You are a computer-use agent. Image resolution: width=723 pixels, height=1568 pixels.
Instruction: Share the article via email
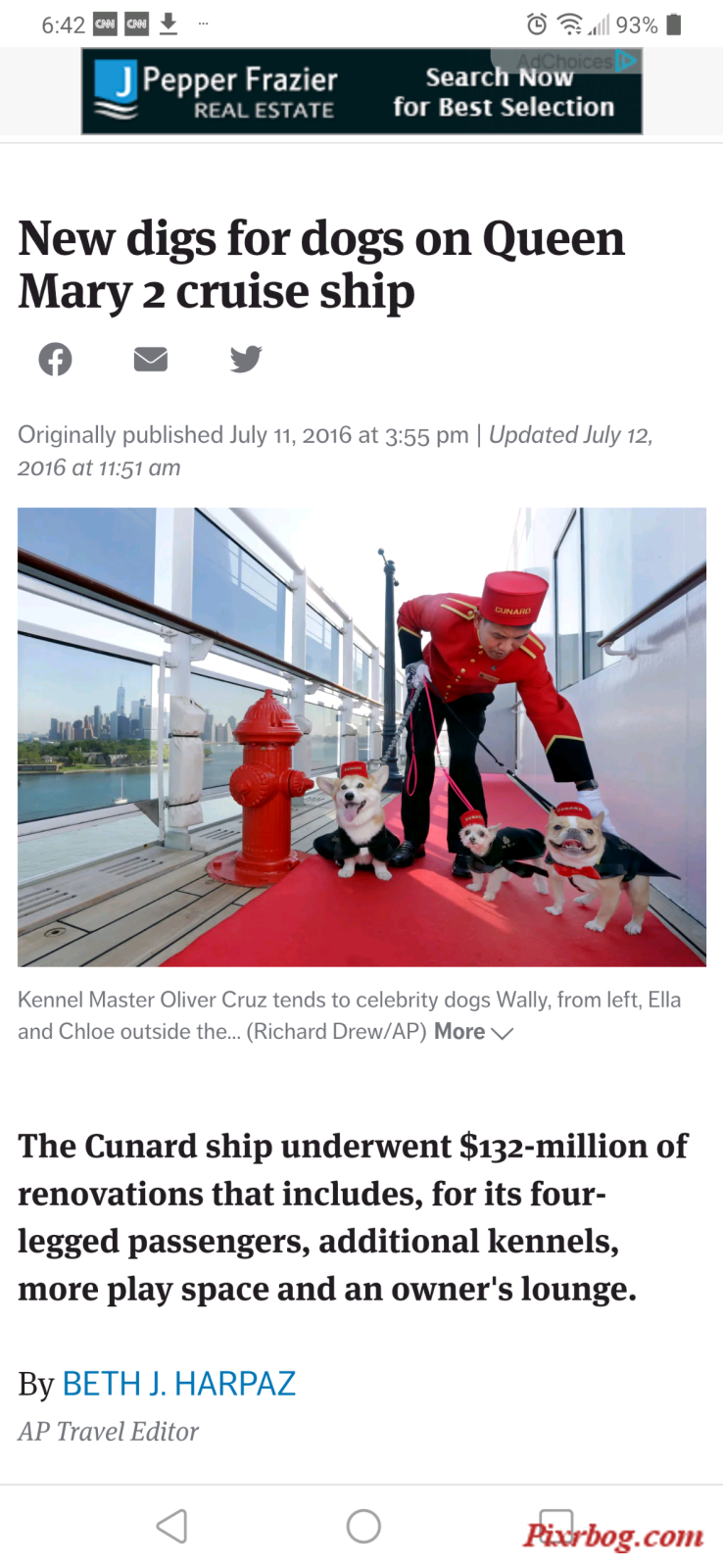(x=151, y=360)
